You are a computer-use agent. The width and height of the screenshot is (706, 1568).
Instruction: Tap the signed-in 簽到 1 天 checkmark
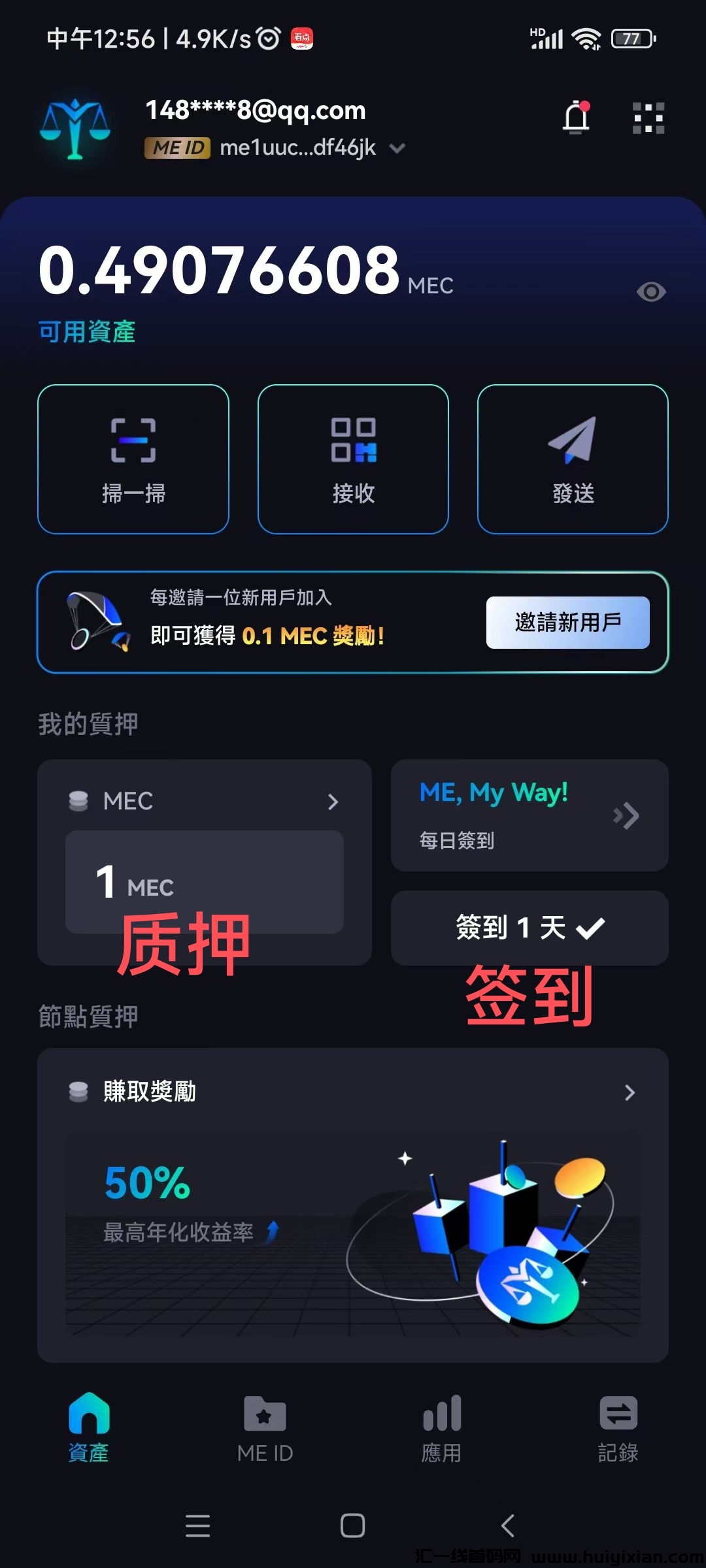coord(529,927)
